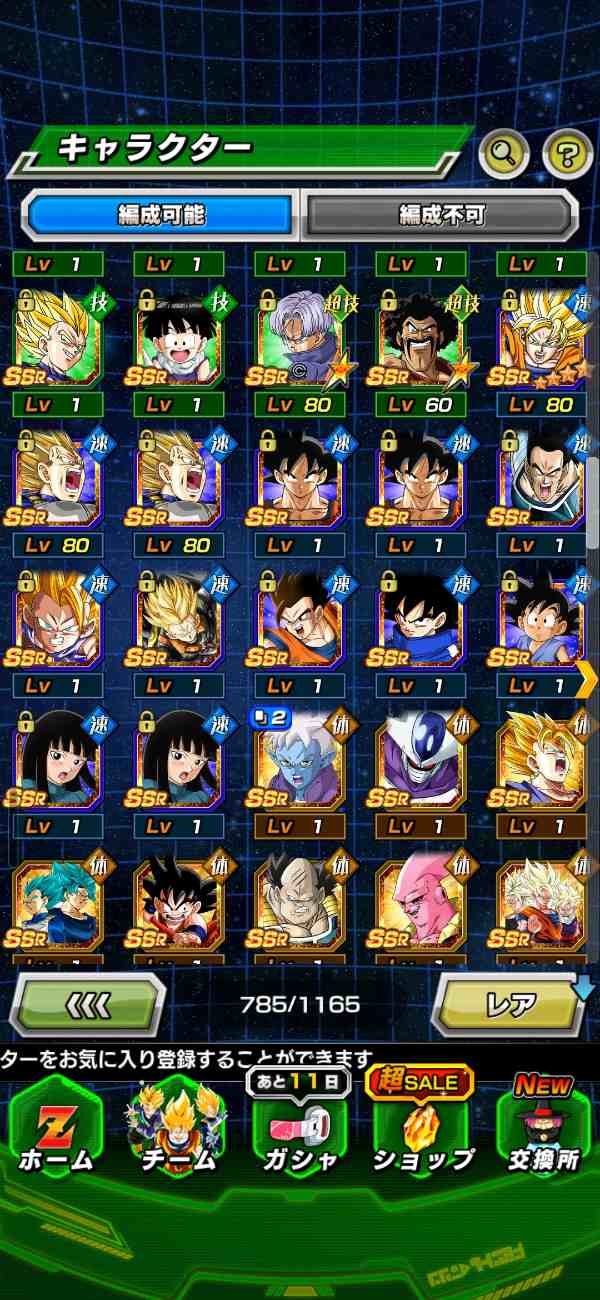Select the bald Nappa character card
600x1300 pixels.
[300, 900]
